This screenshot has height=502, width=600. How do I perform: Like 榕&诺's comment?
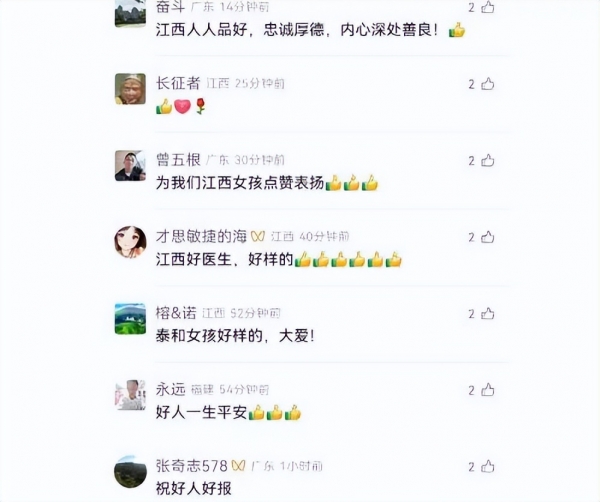pos(488,314)
